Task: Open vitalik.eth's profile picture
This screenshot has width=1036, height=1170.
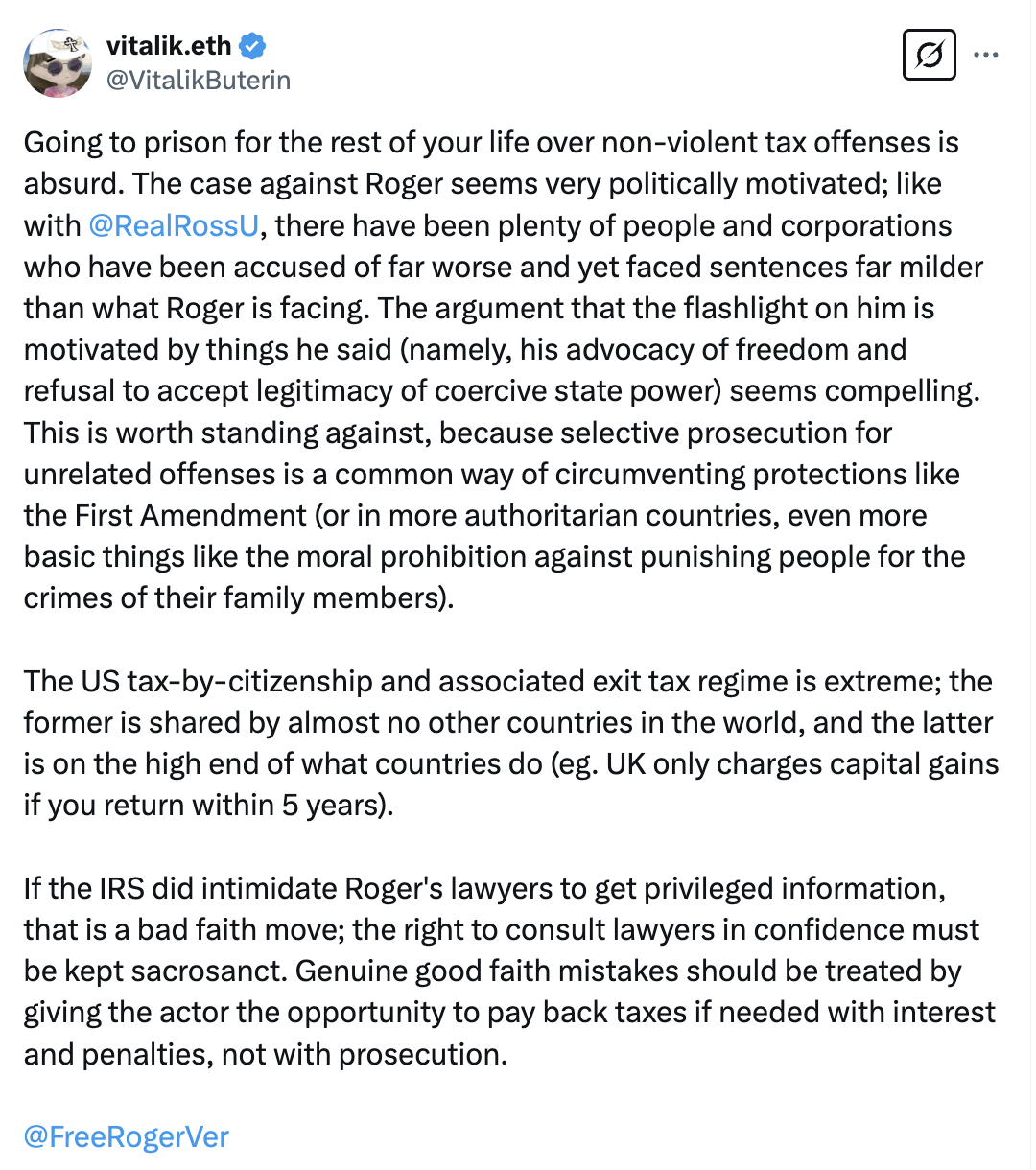Action: 58,63
